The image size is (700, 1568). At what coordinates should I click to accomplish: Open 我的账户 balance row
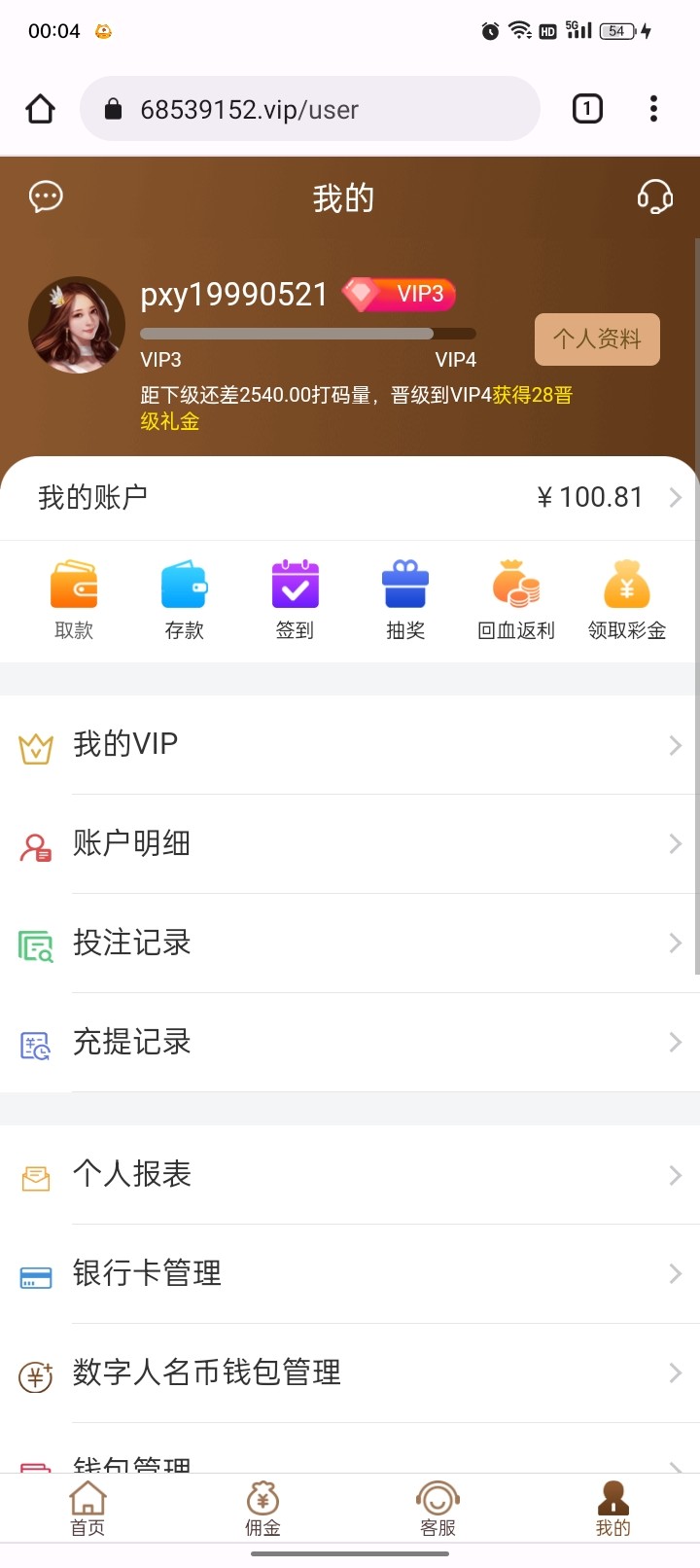coord(350,498)
